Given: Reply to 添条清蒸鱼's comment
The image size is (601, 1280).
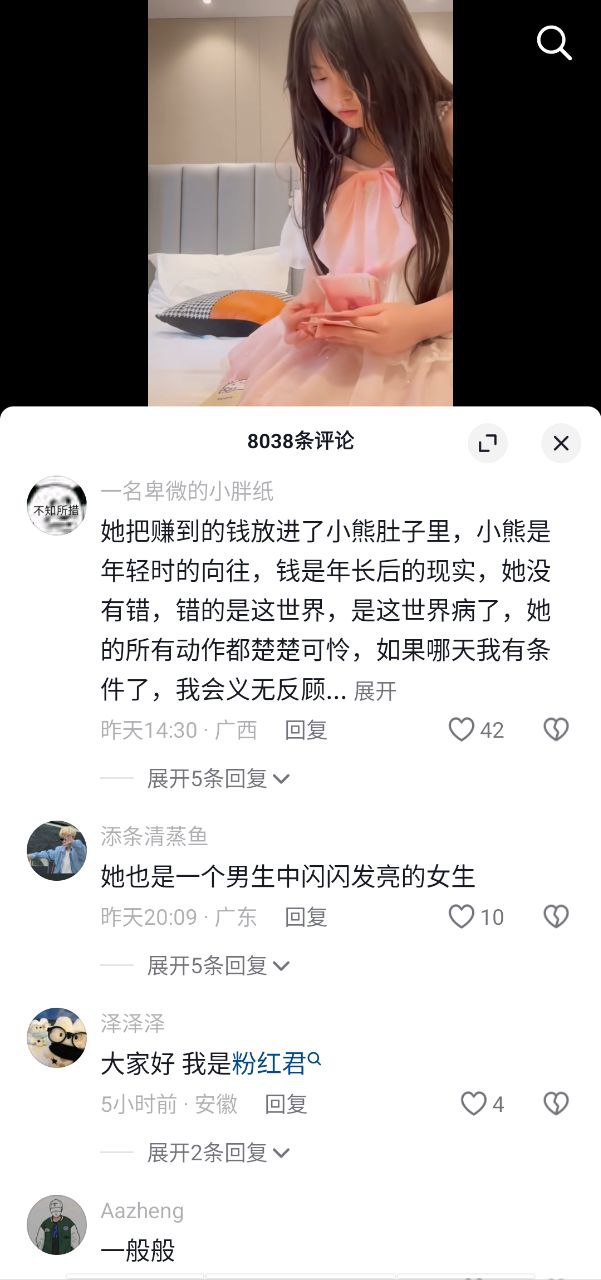Looking at the screenshot, I should click(x=306, y=917).
